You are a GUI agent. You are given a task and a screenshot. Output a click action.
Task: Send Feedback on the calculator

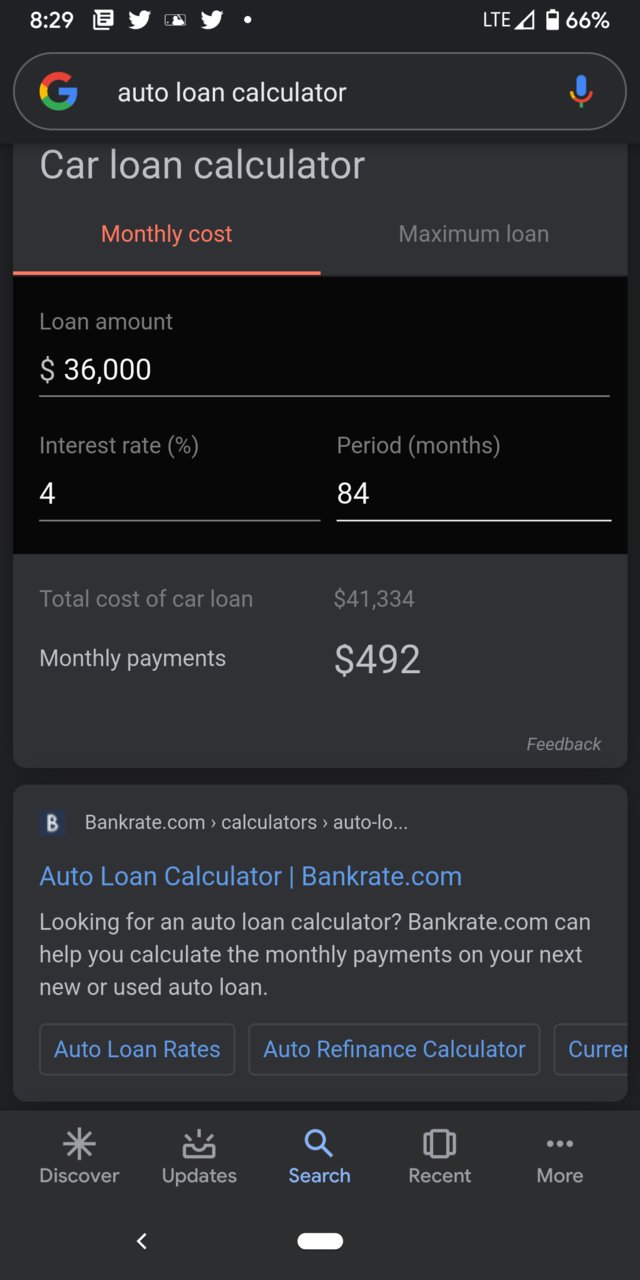pyautogui.click(x=564, y=744)
